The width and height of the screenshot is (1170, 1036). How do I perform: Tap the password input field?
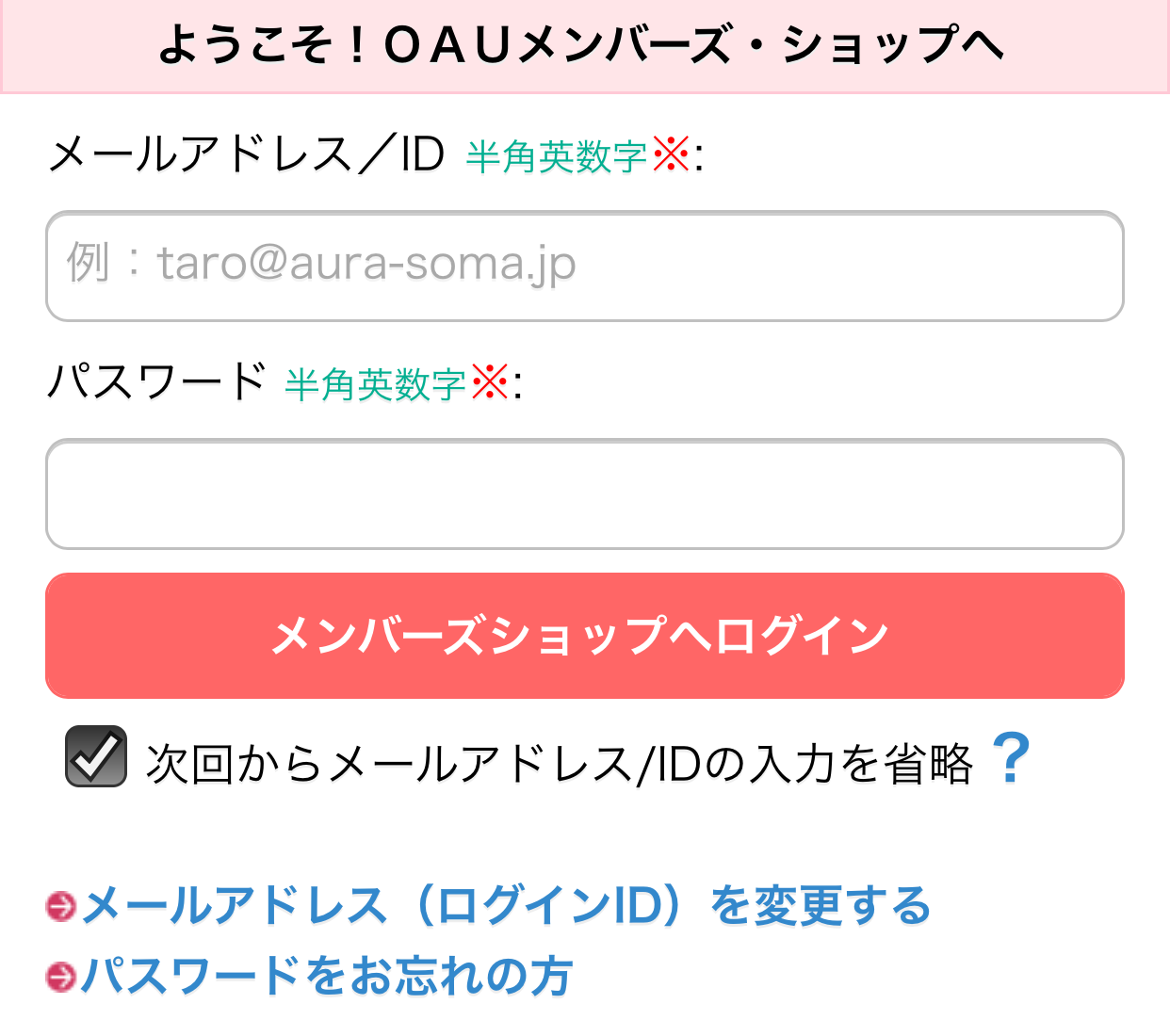coord(584,494)
